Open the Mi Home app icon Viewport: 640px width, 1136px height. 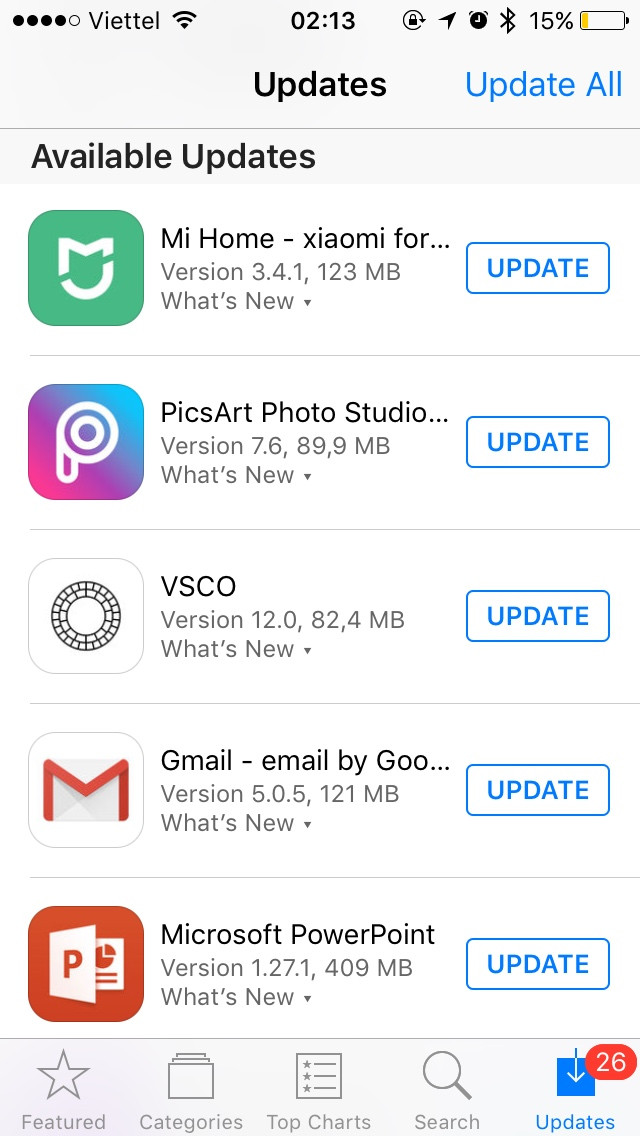pyautogui.click(x=86, y=268)
